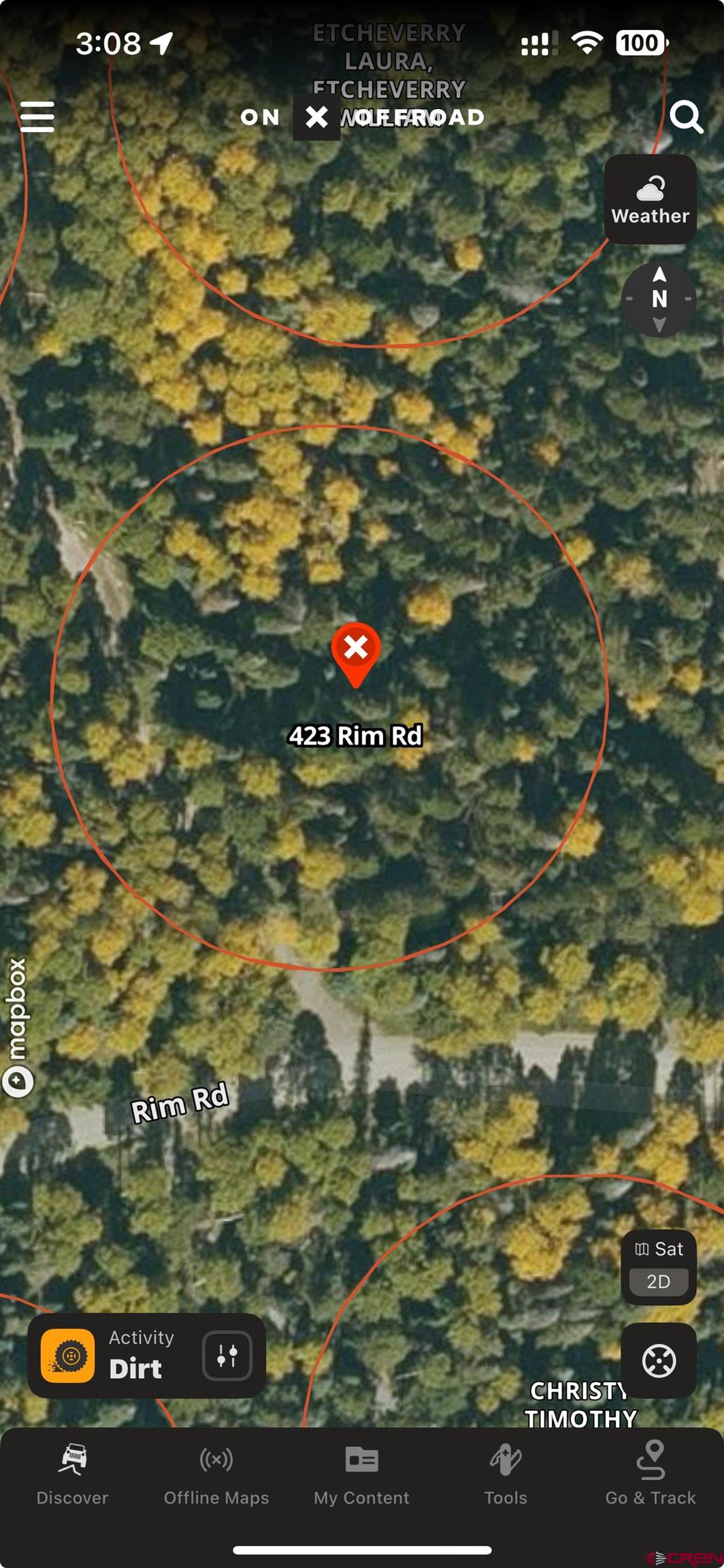Toggle the 2D map view
The image size is (724, 1568).
point(658,1281)
